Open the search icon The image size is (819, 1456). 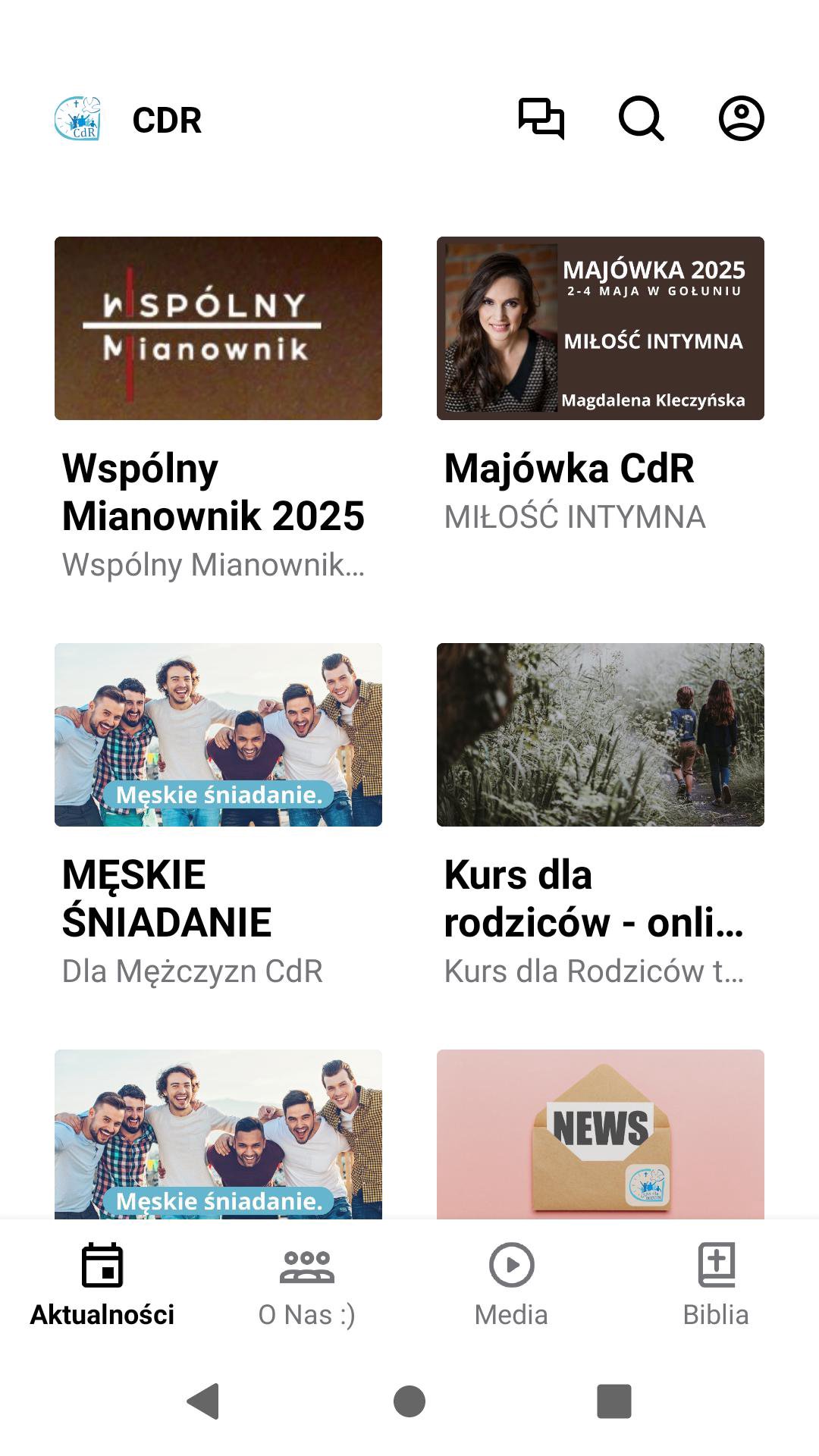tap(641, 119)
